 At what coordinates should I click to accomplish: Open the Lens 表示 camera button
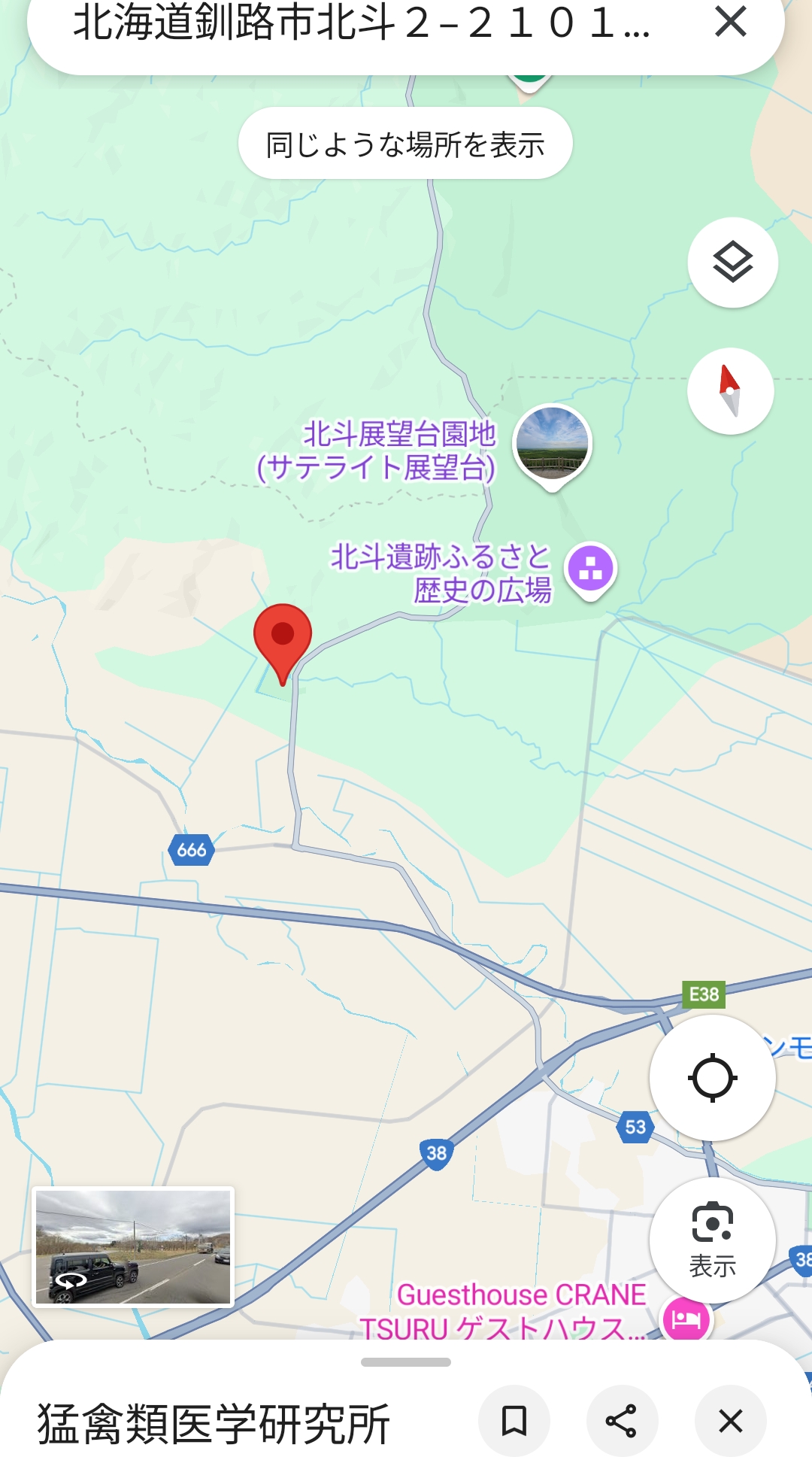point(712,1240)
